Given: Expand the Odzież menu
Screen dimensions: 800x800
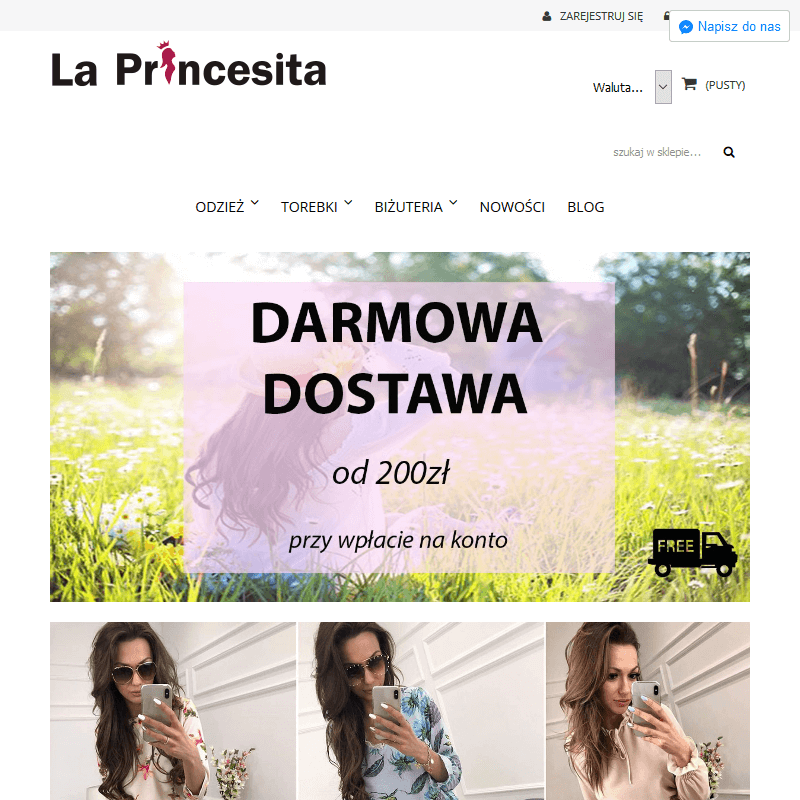Looking at the screenshot, I should [226, 207].
